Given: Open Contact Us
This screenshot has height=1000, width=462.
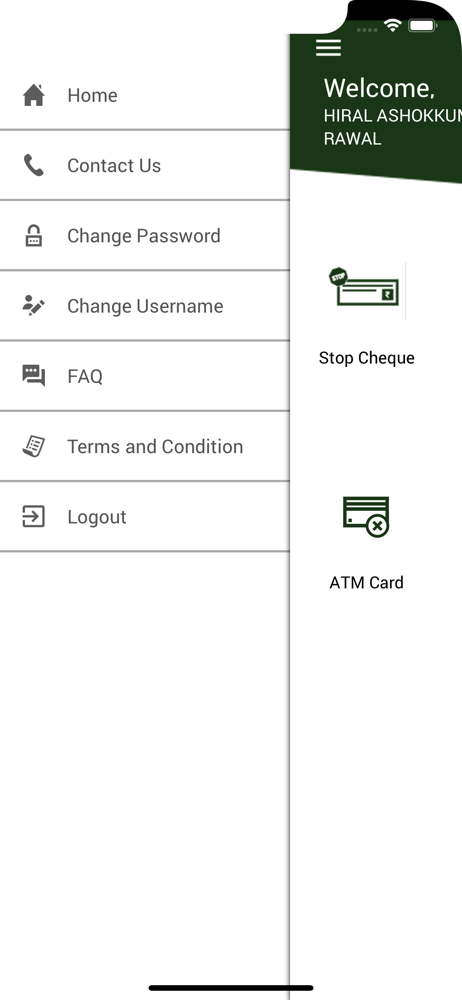Looking at the screenshot, I should click(144, 165).
